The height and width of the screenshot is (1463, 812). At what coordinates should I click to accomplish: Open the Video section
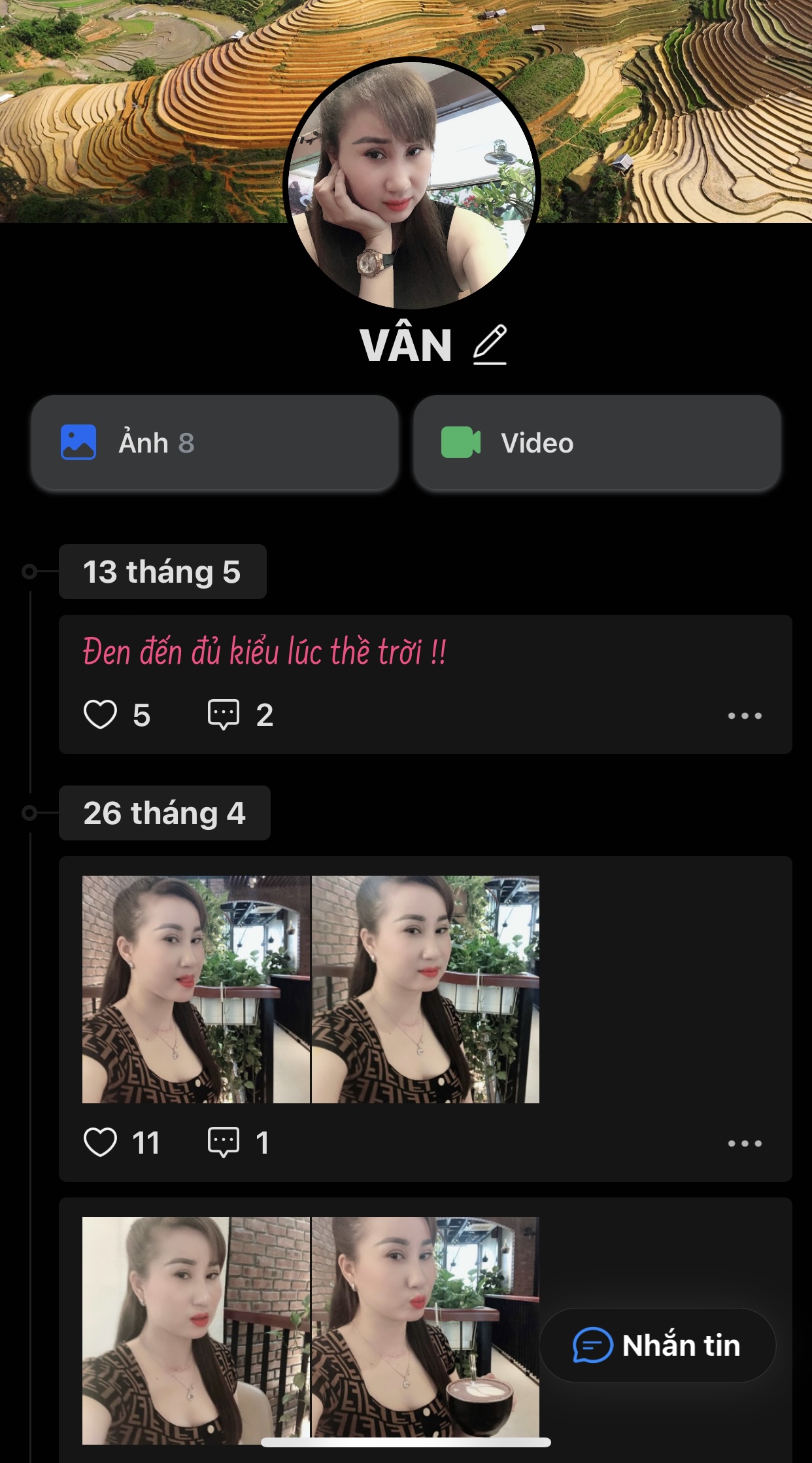click(x=597, y=443)
